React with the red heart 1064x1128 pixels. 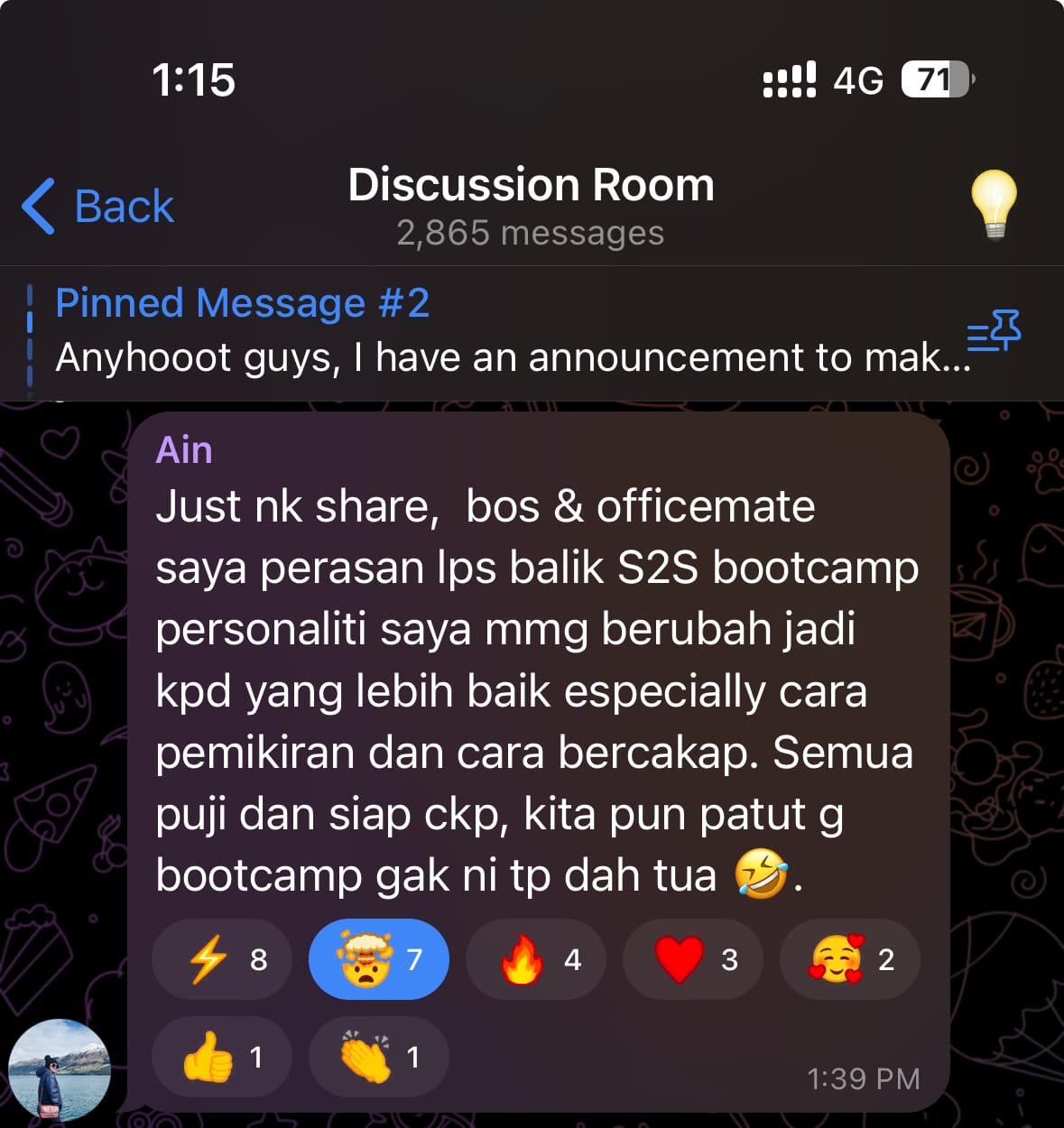tap(692, 959)
